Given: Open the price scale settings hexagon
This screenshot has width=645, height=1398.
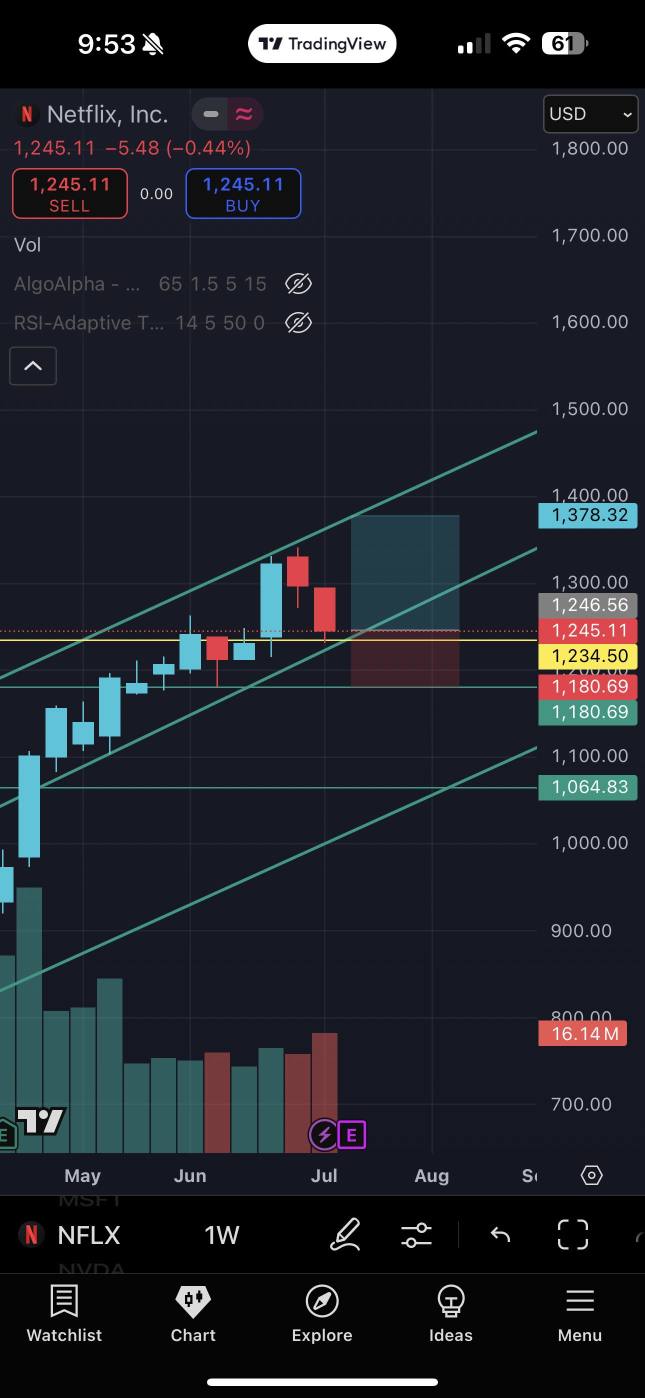Looking at the screenshot, I should tap(592, 1175).
